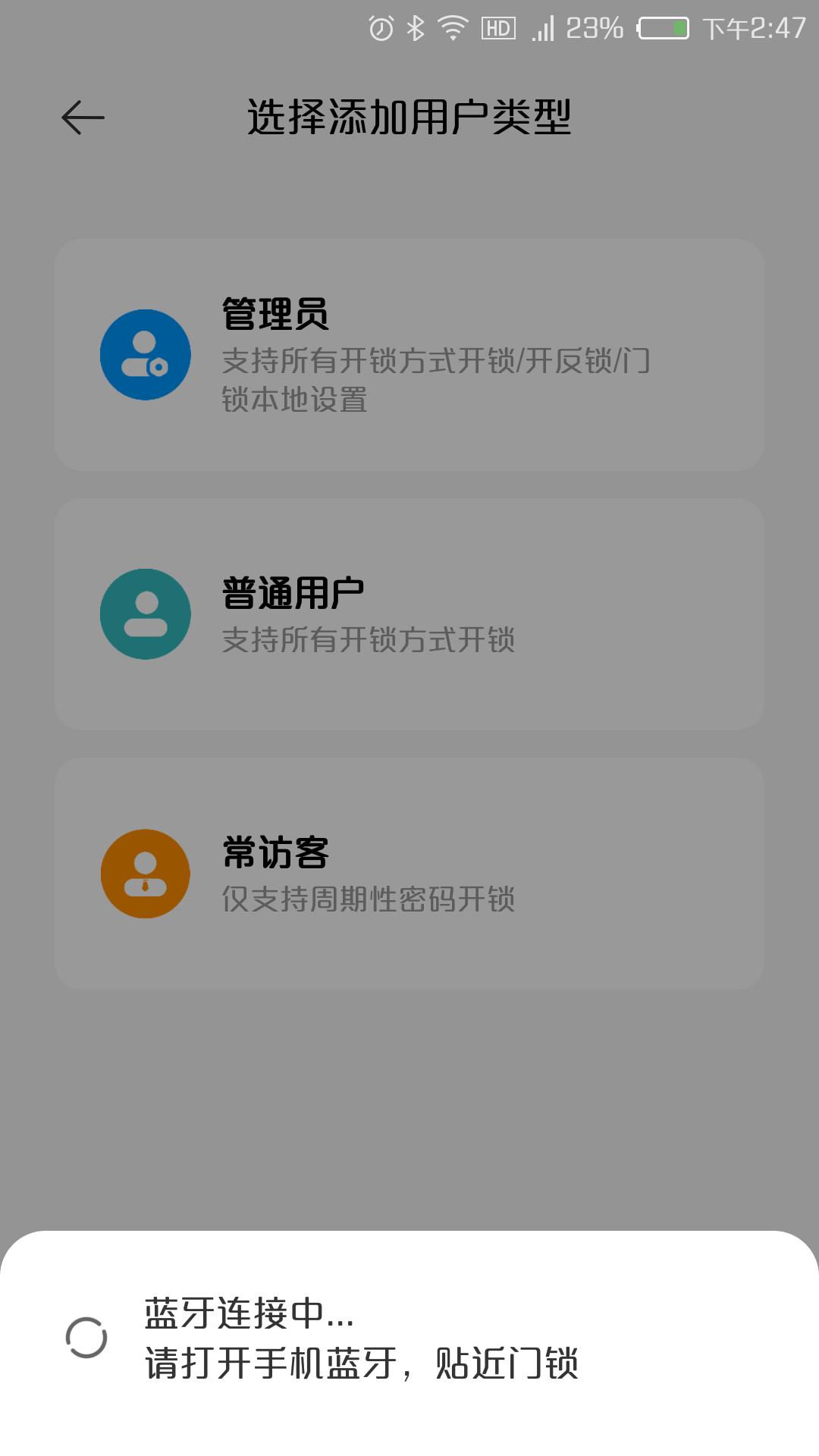Tap the orange 常访客 visitor avatar icon
The height and width of the screenshot is (1456, 819).
(x=145, y=874)
